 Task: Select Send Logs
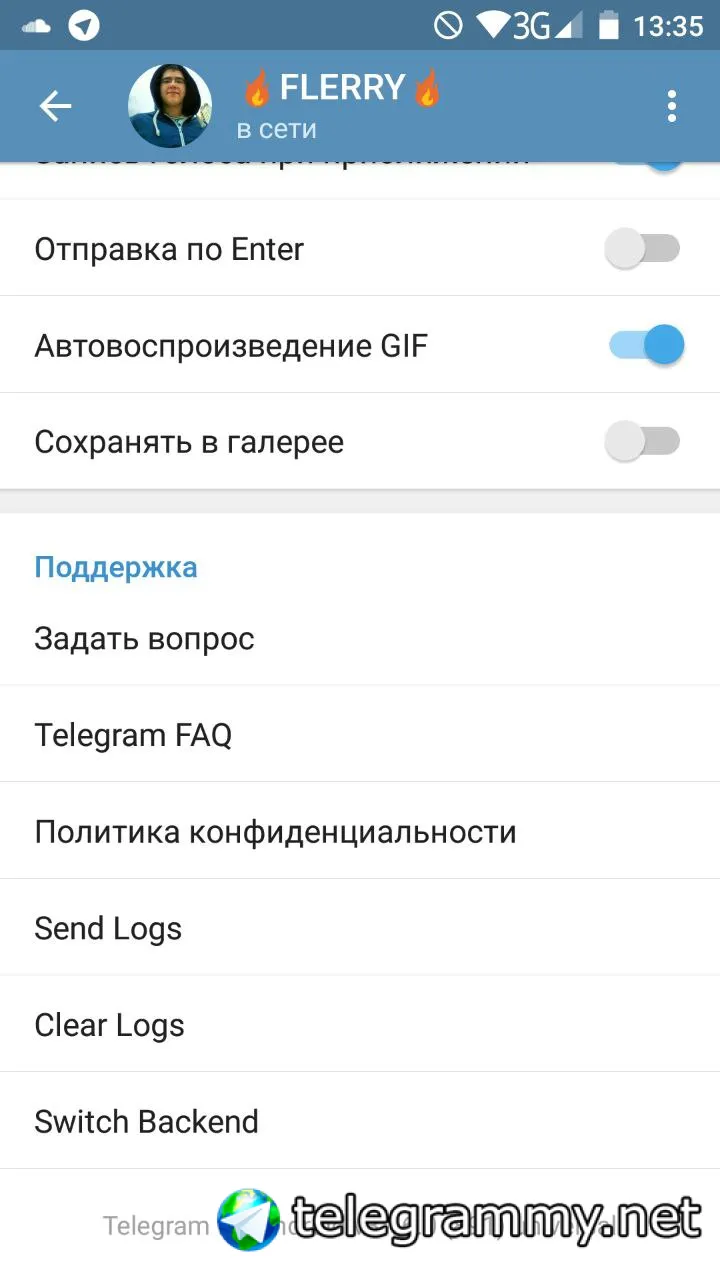pos(360,928)
